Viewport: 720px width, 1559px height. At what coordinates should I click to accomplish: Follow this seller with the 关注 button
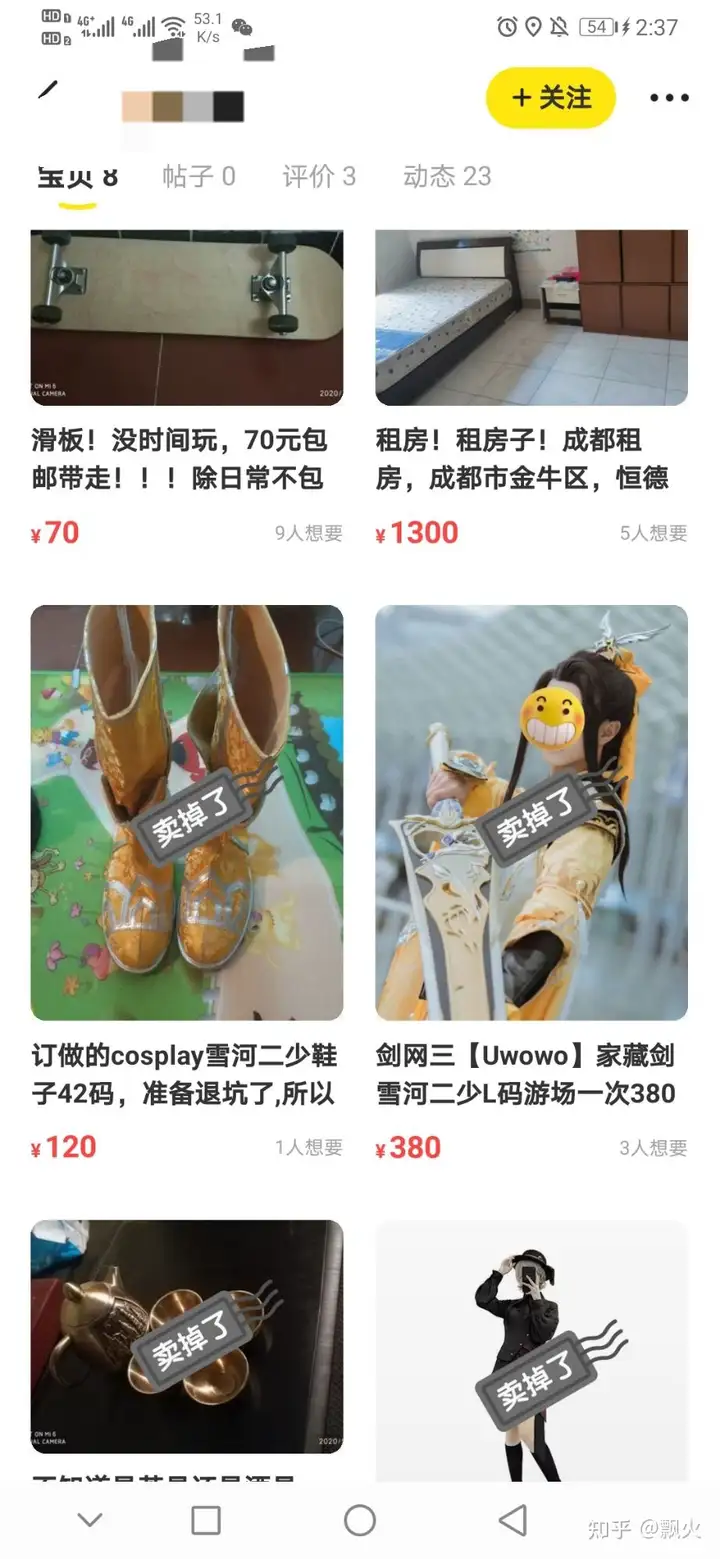pyautogui.click(x=550, y=97)
